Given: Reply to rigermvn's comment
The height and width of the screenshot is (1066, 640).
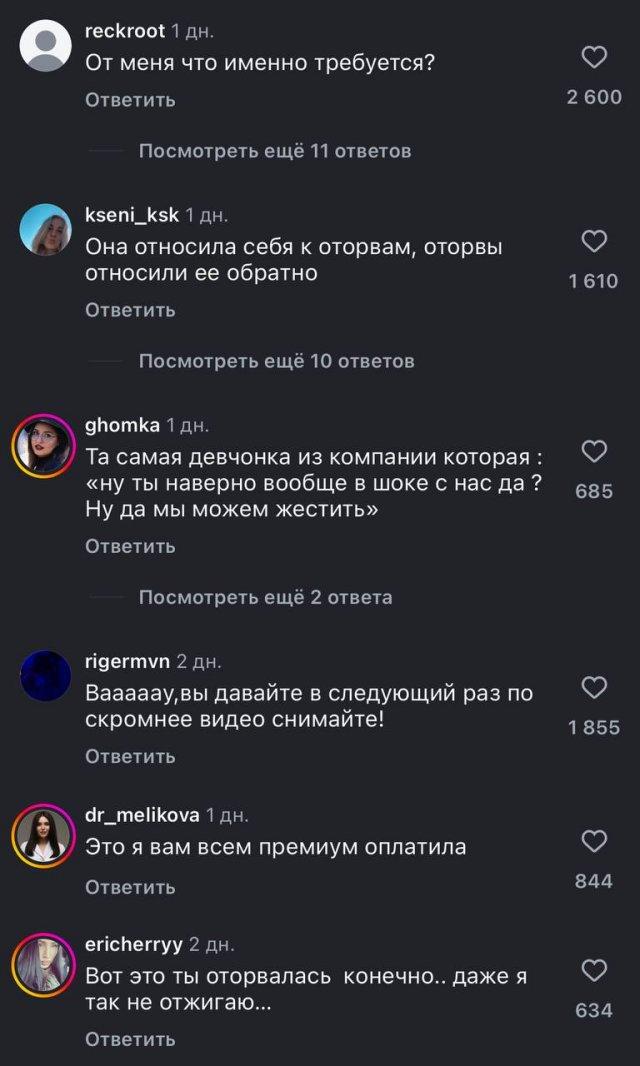Looking at the screenshot, I should 130,756.
